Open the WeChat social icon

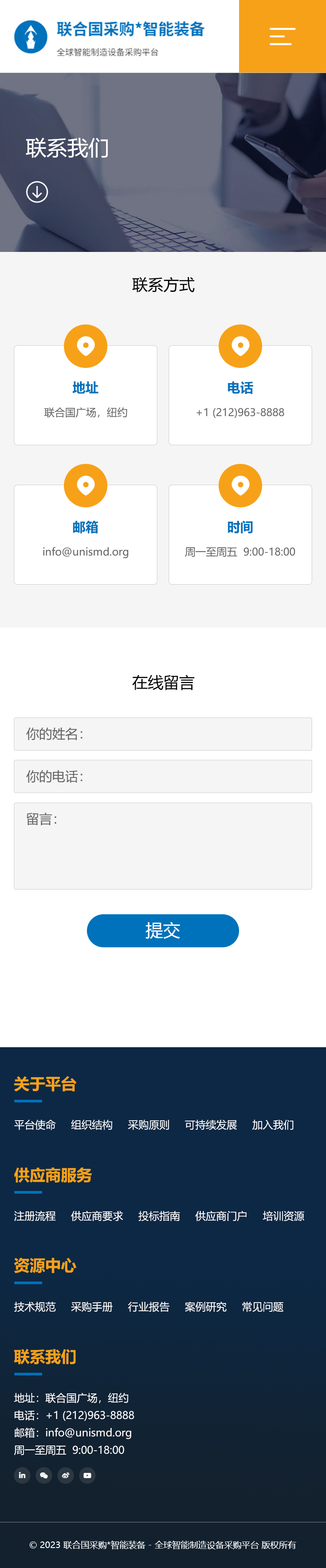[44, 1475]
